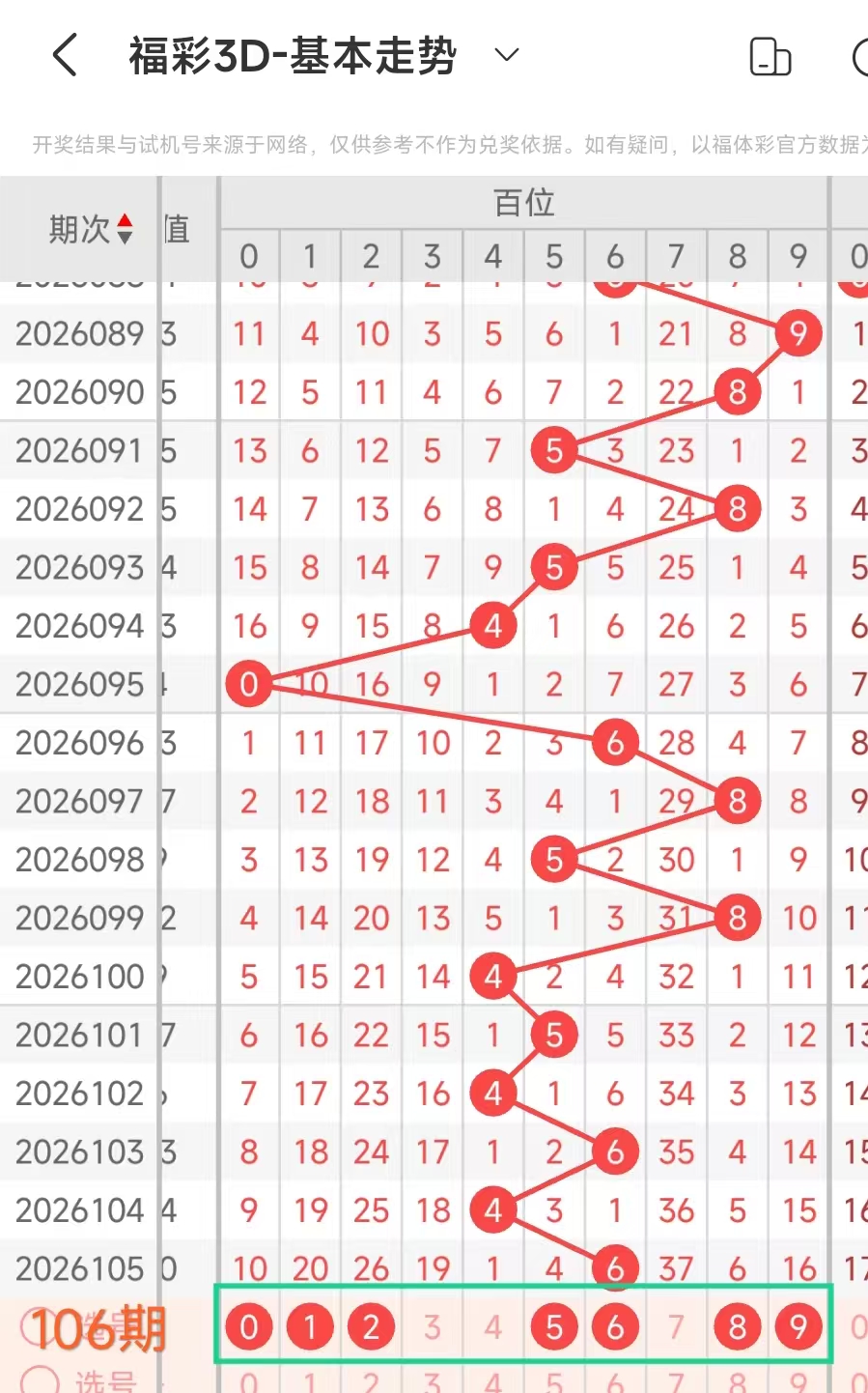Tap the screen orientation switch icon
Image resolution: width=868 pixels, height=1393 pixels.
point(770,57)
